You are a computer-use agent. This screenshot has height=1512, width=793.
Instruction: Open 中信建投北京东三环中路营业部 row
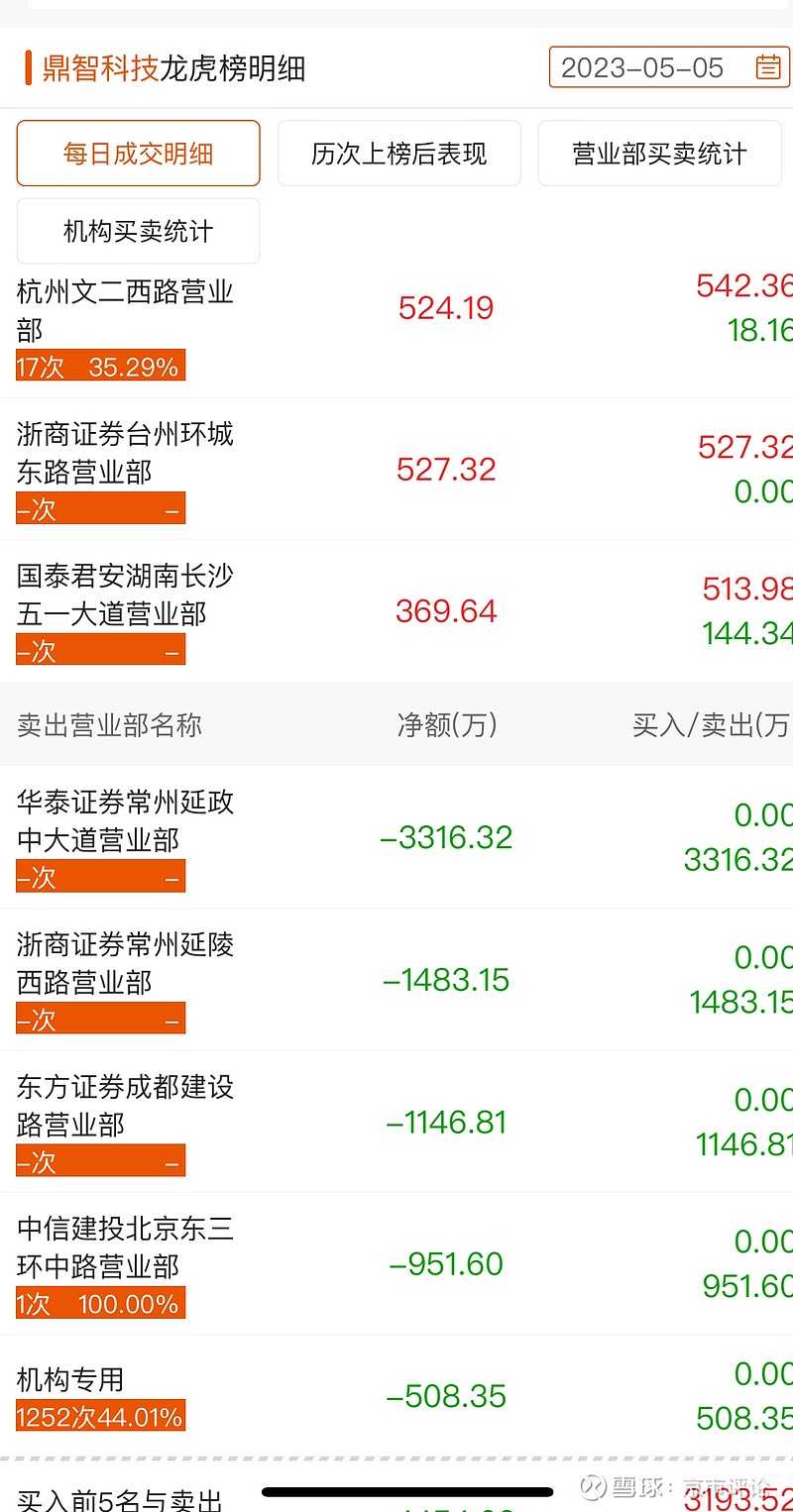pyautogui.click(x=396, y=1263)
